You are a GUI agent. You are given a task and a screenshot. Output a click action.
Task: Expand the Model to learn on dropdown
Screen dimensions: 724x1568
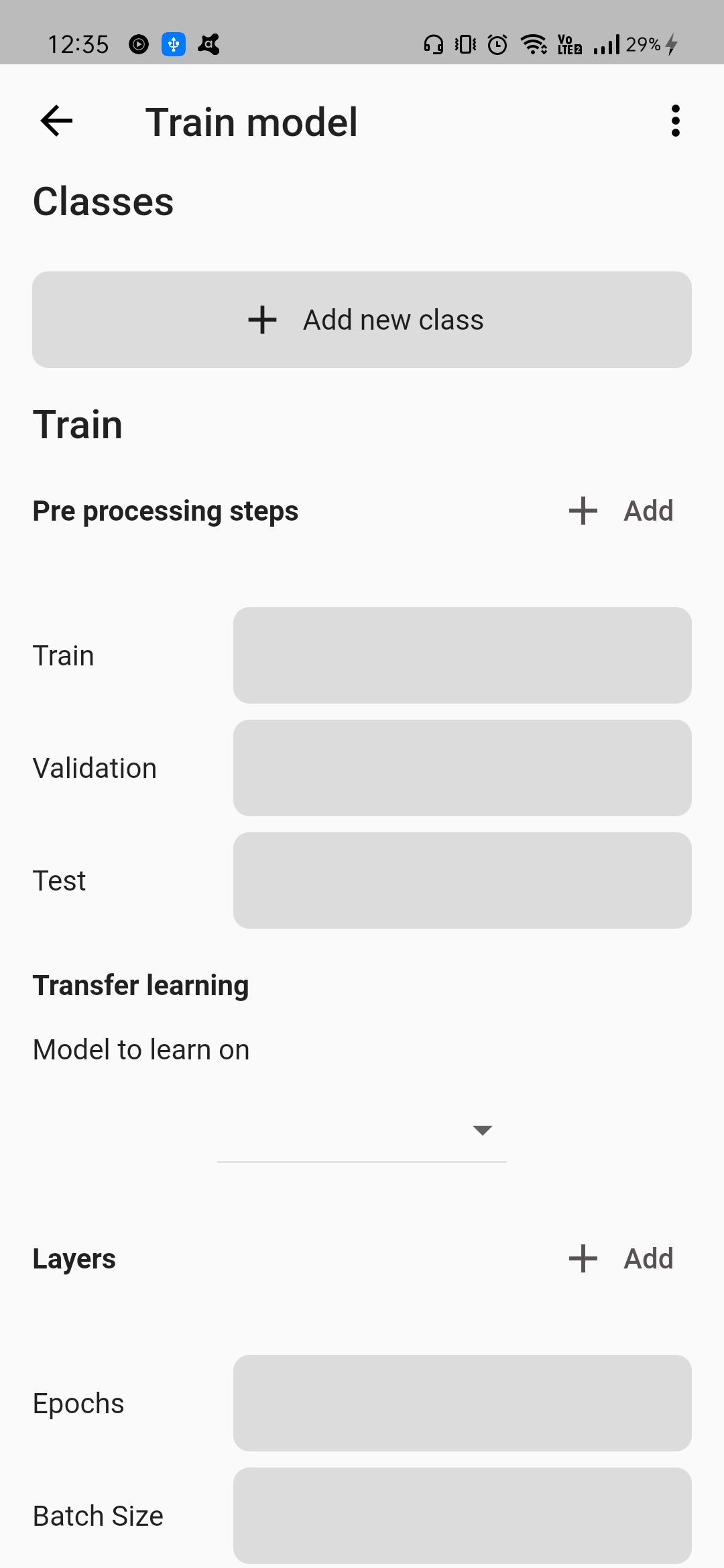tap(362, 1130)
